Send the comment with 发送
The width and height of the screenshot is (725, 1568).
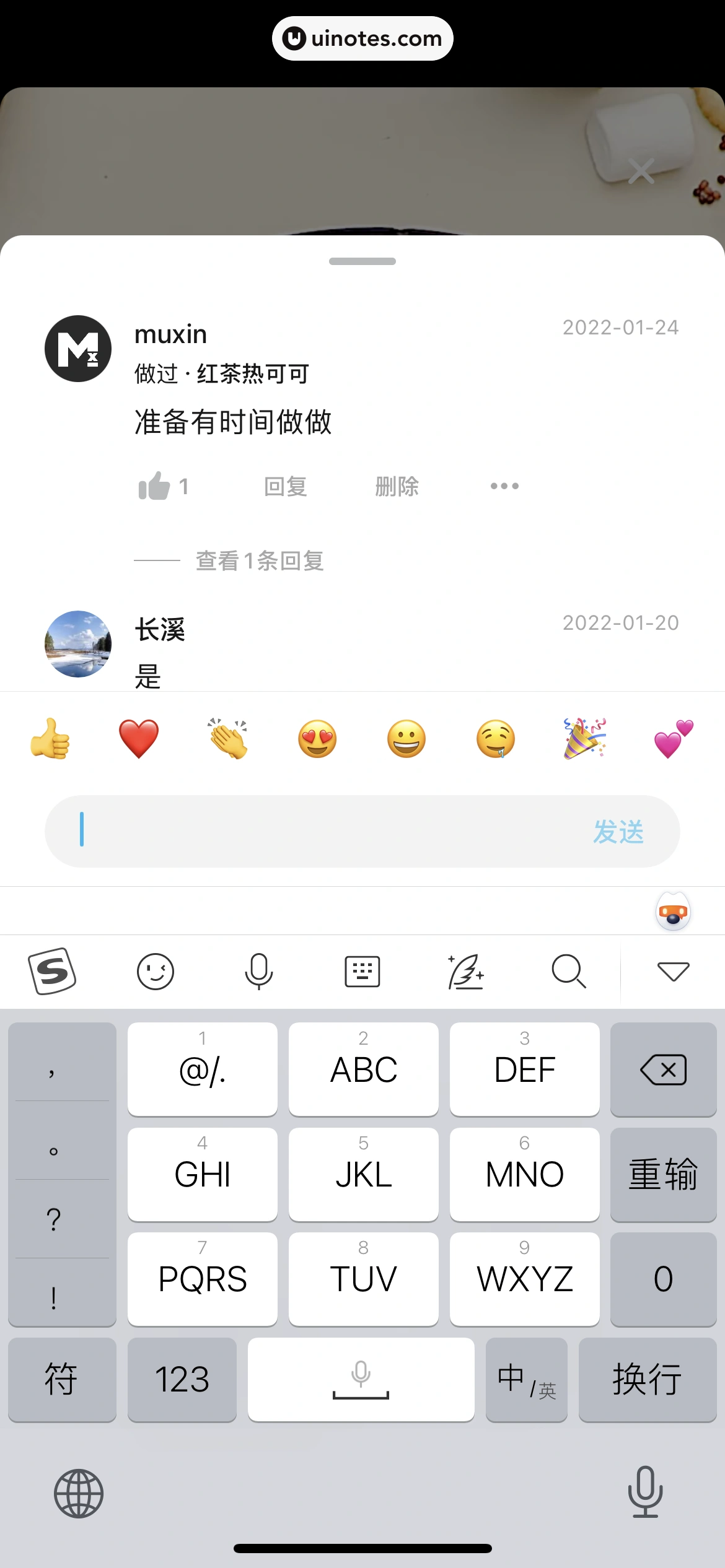click(618, 831)
